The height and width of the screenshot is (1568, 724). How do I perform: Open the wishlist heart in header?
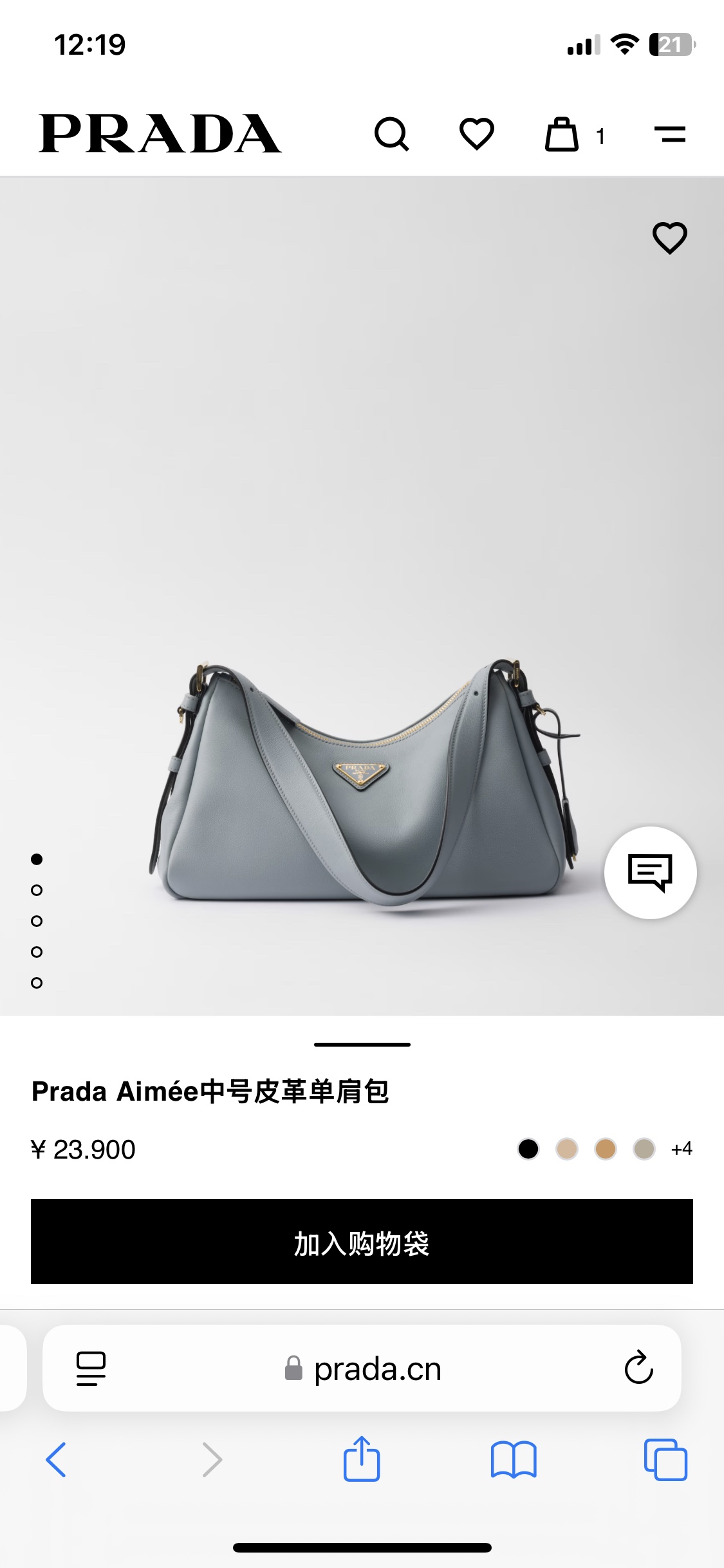point(476,134)
